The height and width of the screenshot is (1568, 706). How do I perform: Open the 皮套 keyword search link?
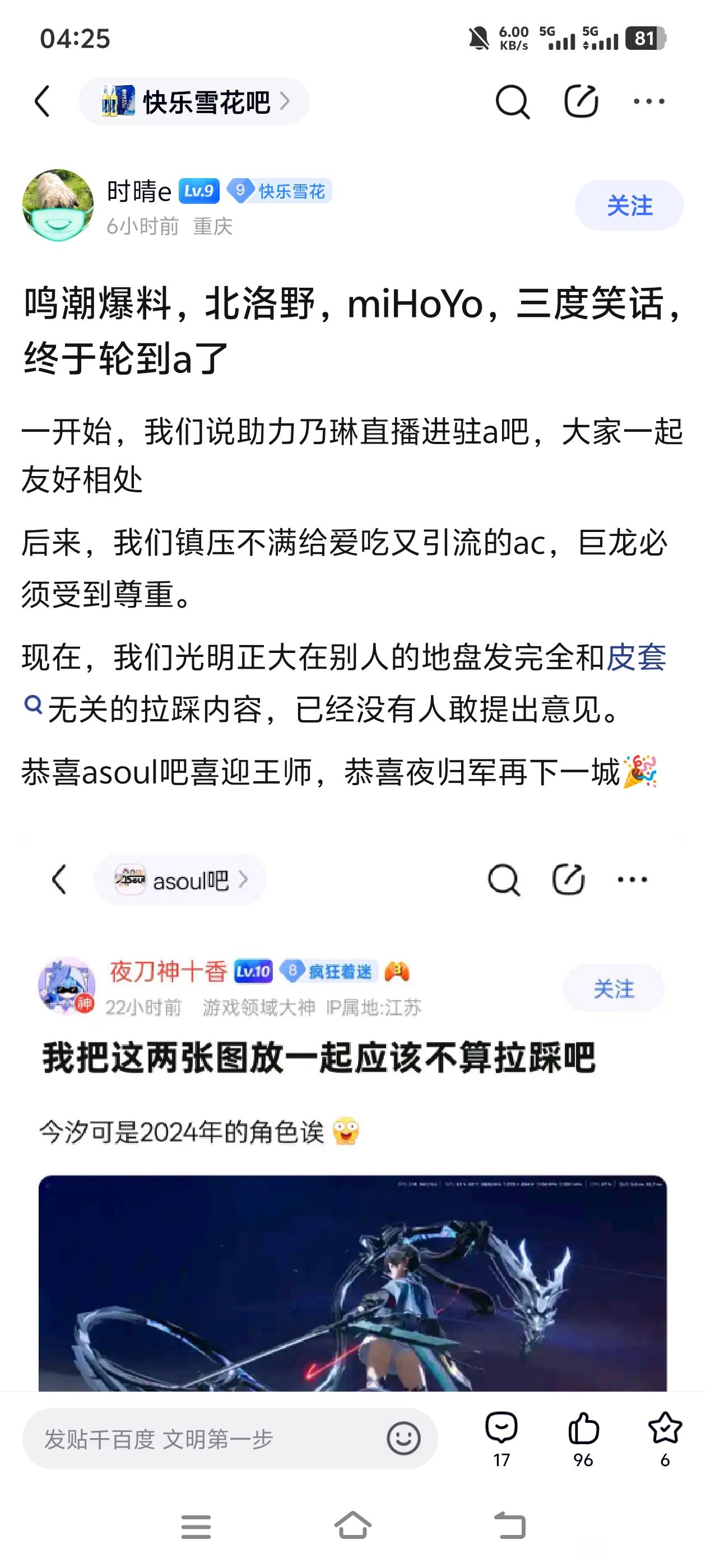coord(635,658)
